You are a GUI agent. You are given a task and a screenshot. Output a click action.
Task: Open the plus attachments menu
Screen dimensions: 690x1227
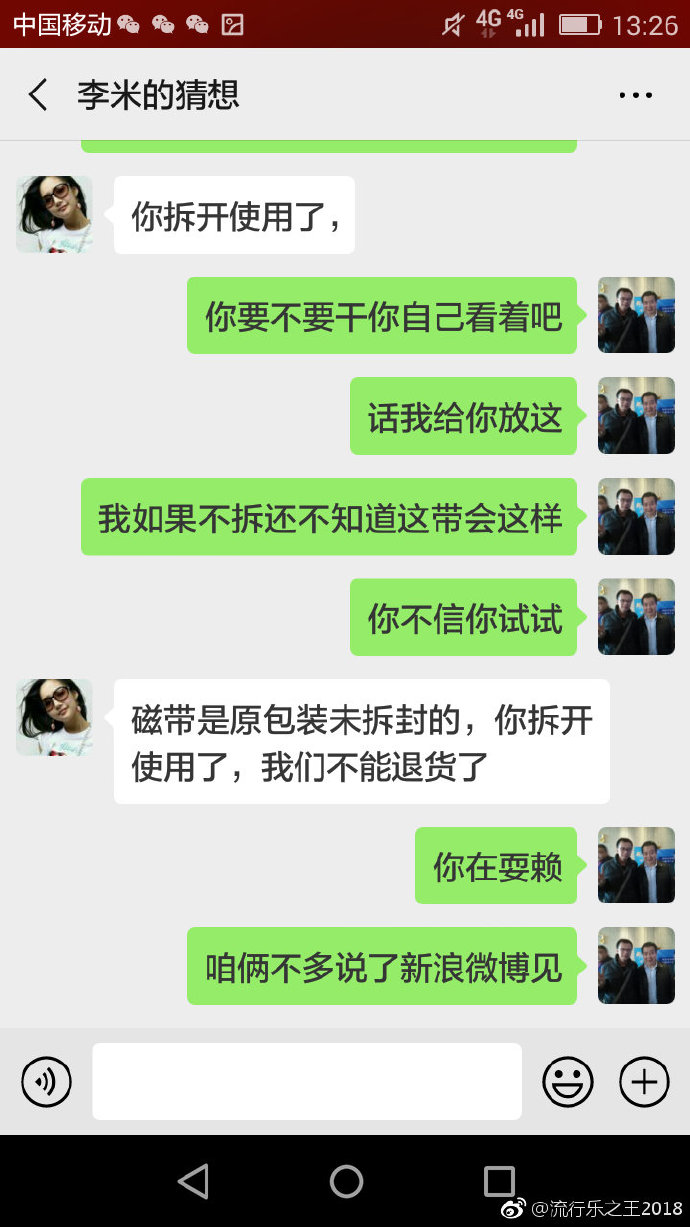click(x=644, y=1082)
